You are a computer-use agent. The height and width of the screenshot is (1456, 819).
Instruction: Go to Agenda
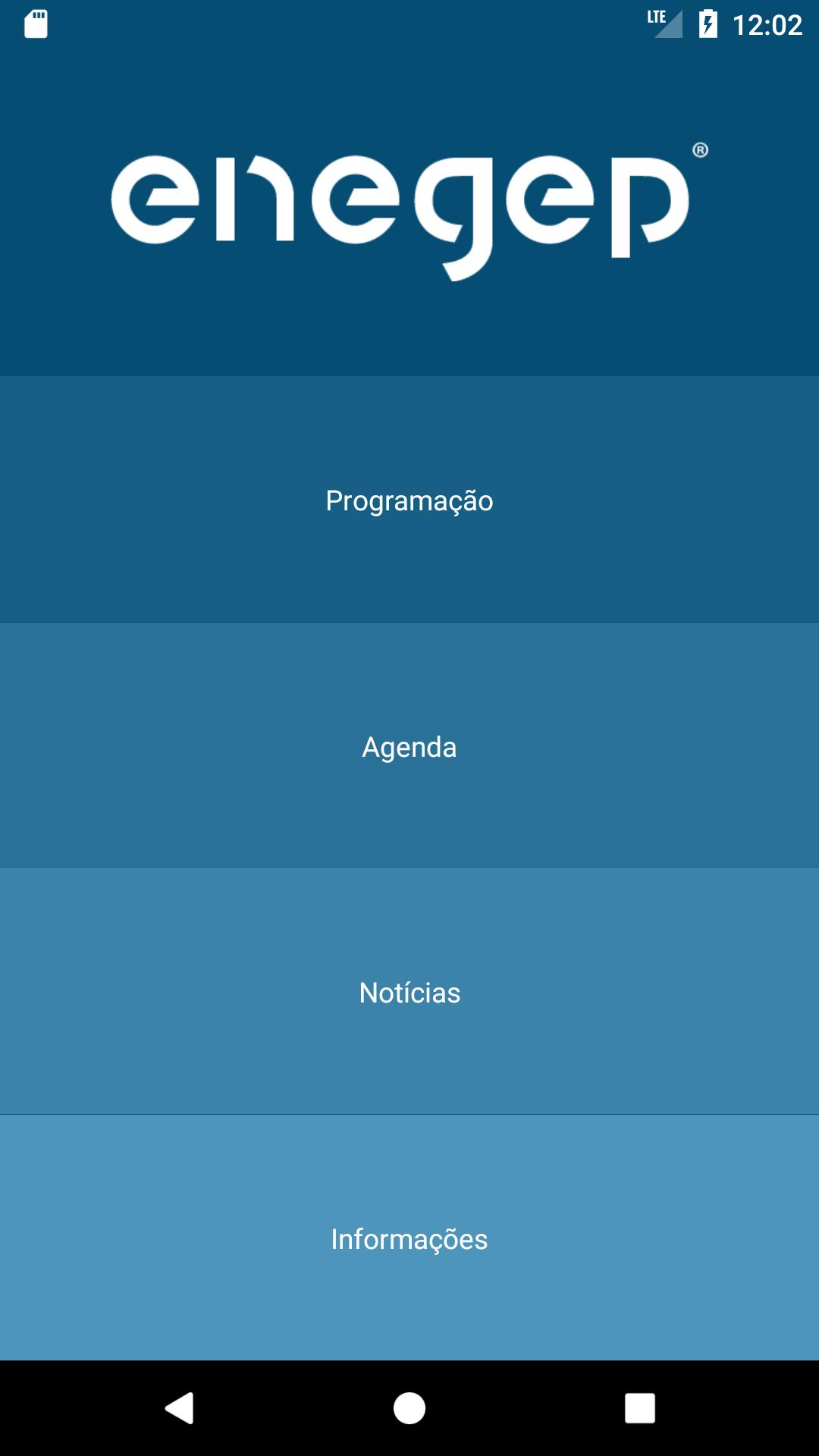409,747
